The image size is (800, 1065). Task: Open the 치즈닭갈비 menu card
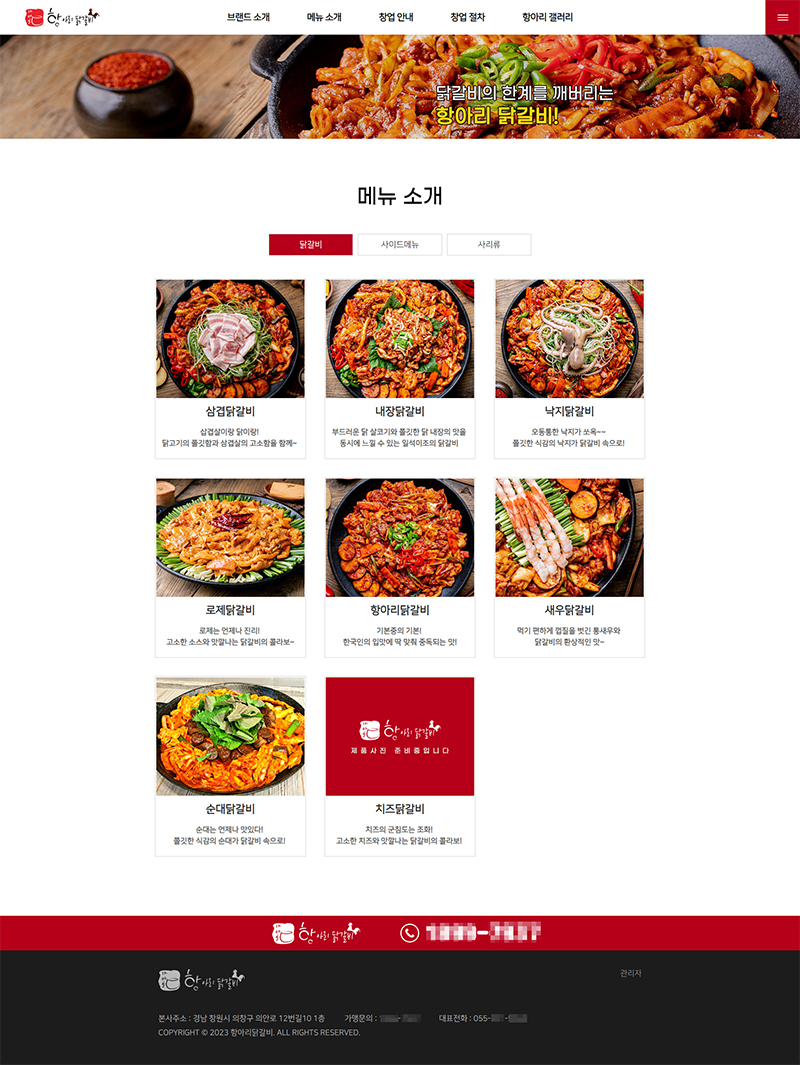tap(400, 737)
